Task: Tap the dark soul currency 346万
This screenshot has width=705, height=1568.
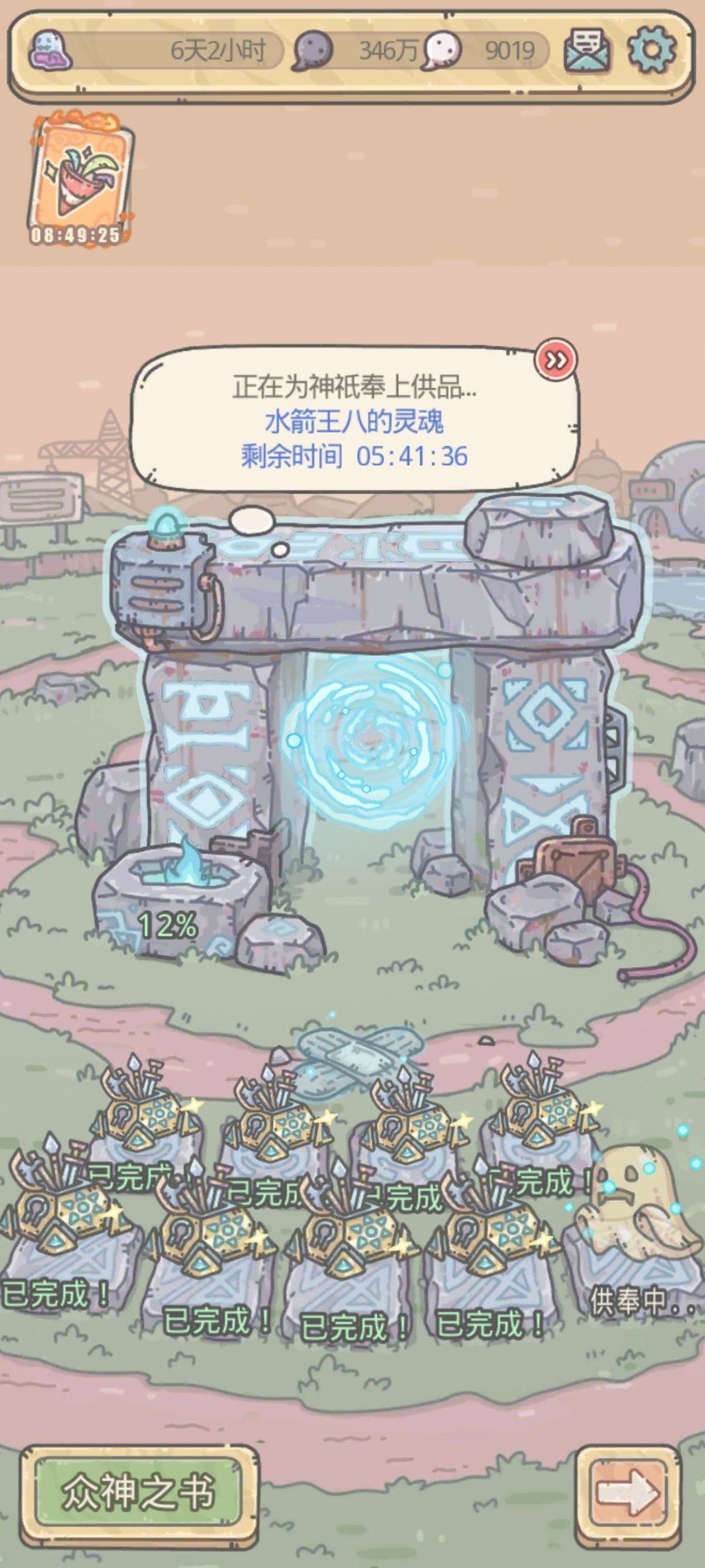Action: coord(312,51)
